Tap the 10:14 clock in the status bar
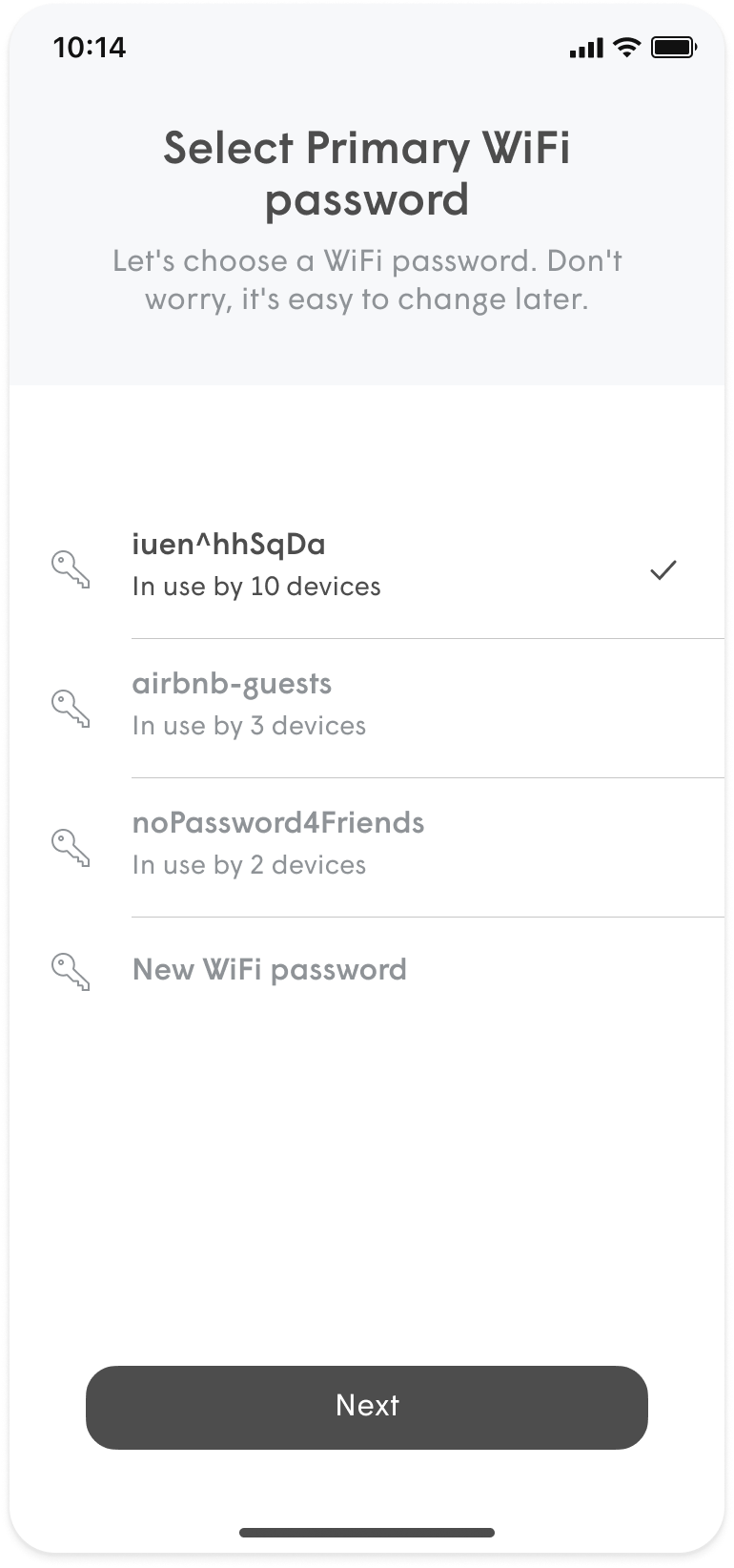Screen dimensions: 734x1568 pos(91,47)
